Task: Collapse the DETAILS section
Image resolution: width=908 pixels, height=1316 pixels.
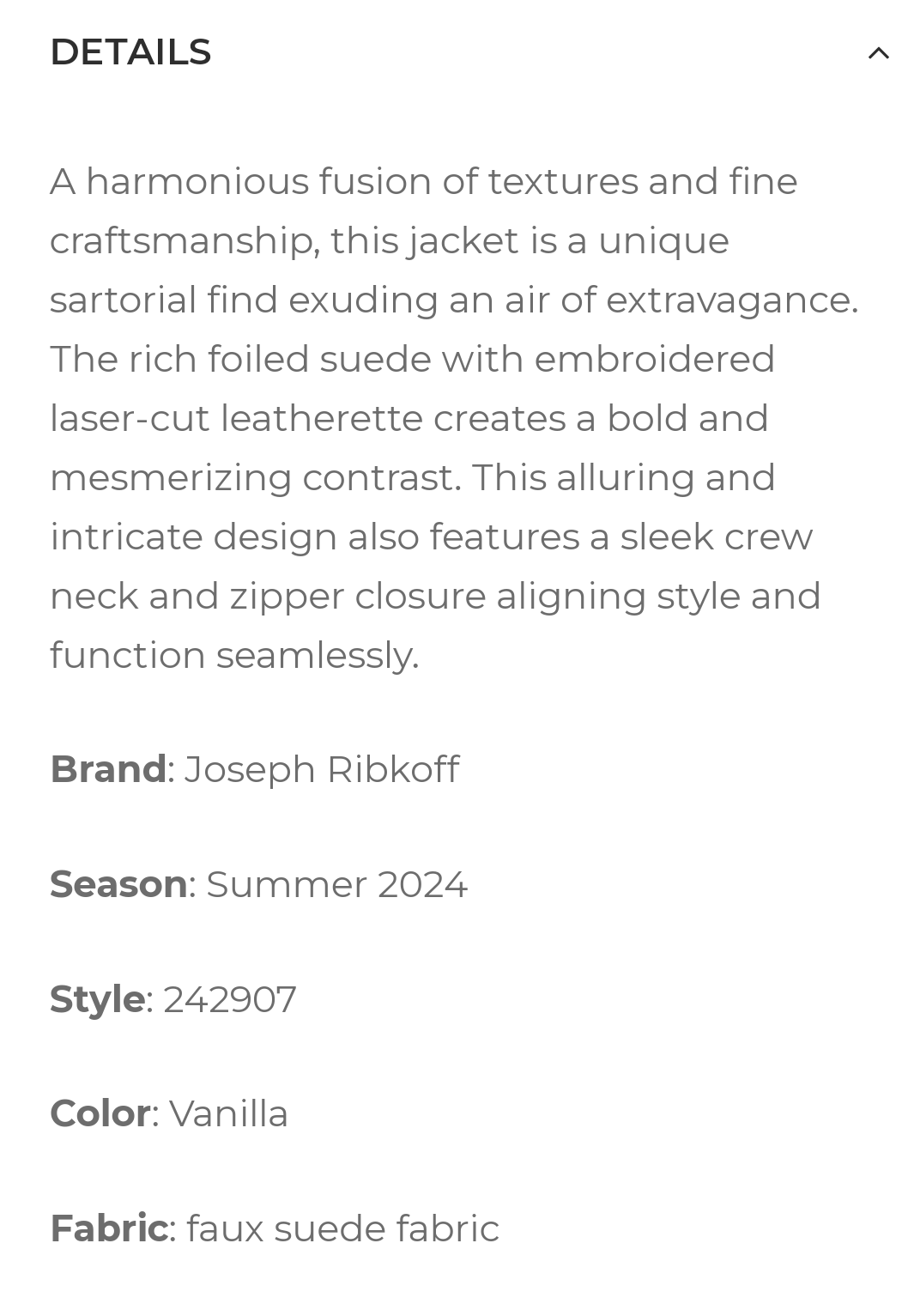Action: pyautogui.click(x=877, y=53)
